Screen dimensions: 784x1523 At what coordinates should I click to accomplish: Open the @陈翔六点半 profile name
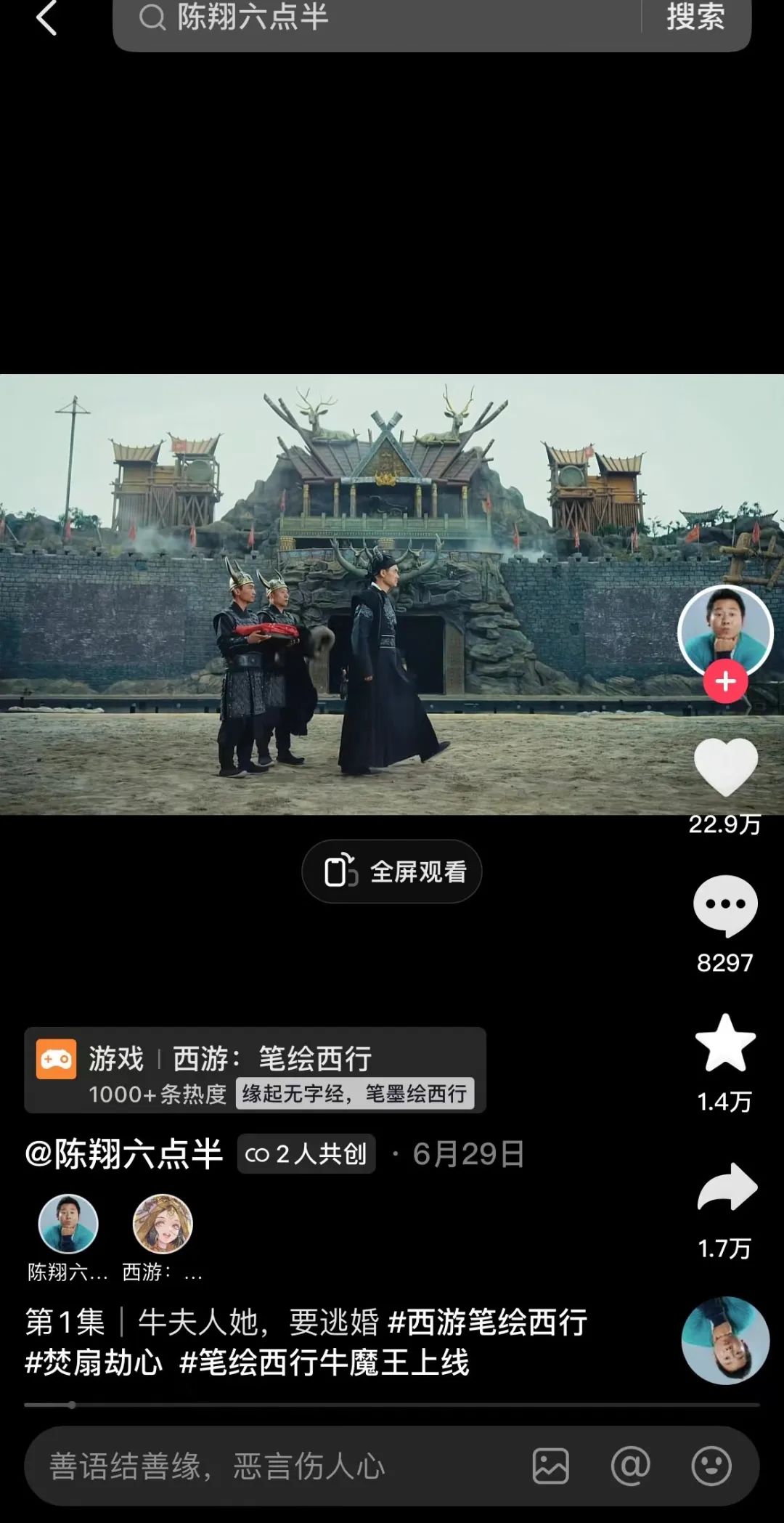click(124, 1154)
